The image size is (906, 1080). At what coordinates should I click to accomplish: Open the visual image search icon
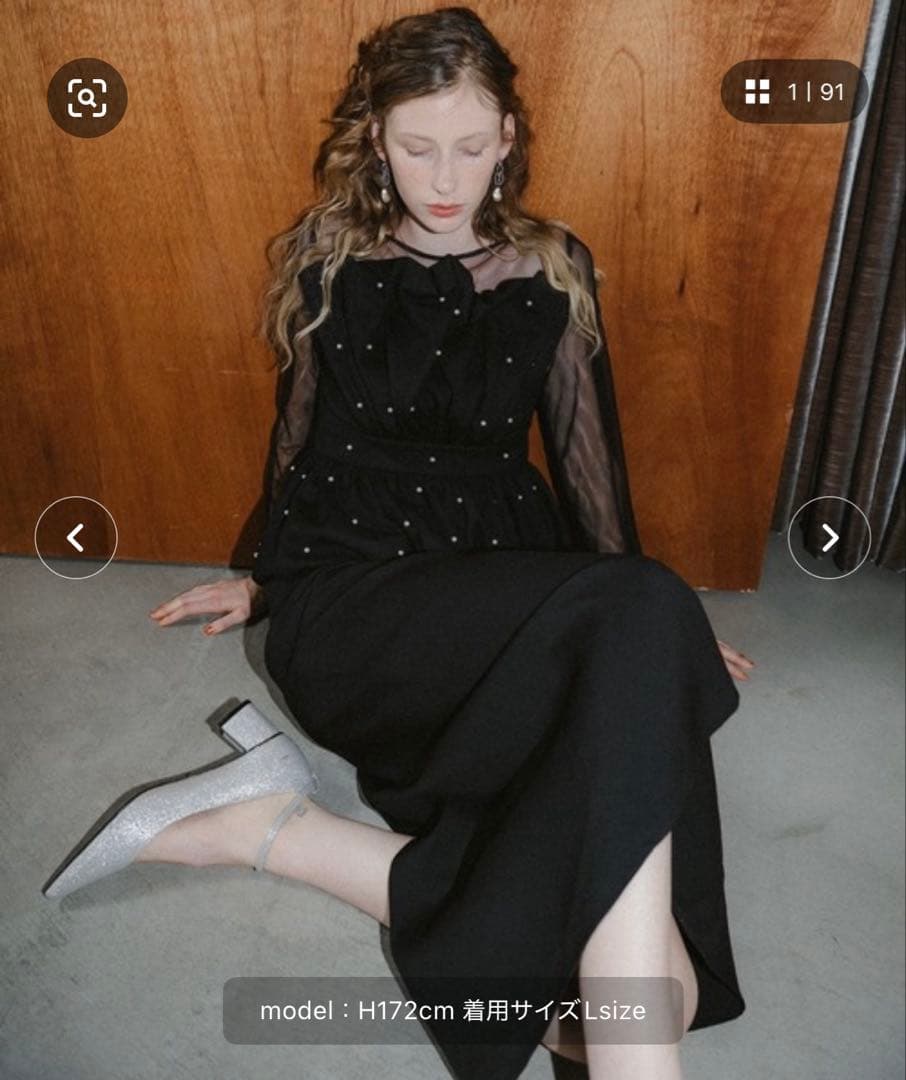(87, 97)
